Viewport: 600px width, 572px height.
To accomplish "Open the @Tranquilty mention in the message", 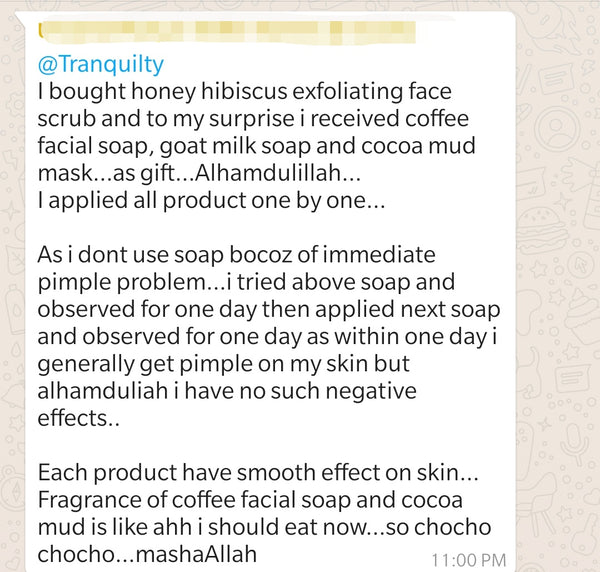I will (100, 65).
